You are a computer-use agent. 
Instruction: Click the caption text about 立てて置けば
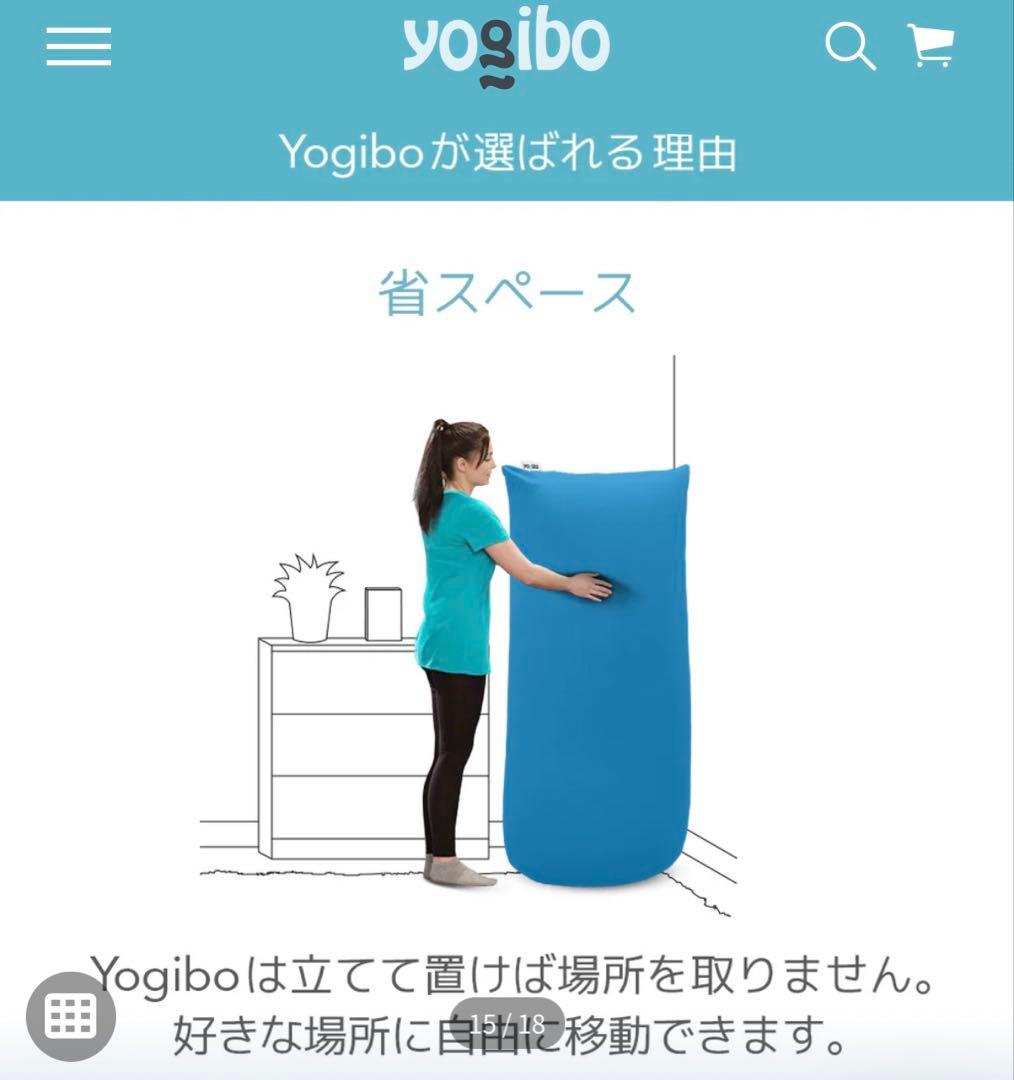[x=507, y=967]
